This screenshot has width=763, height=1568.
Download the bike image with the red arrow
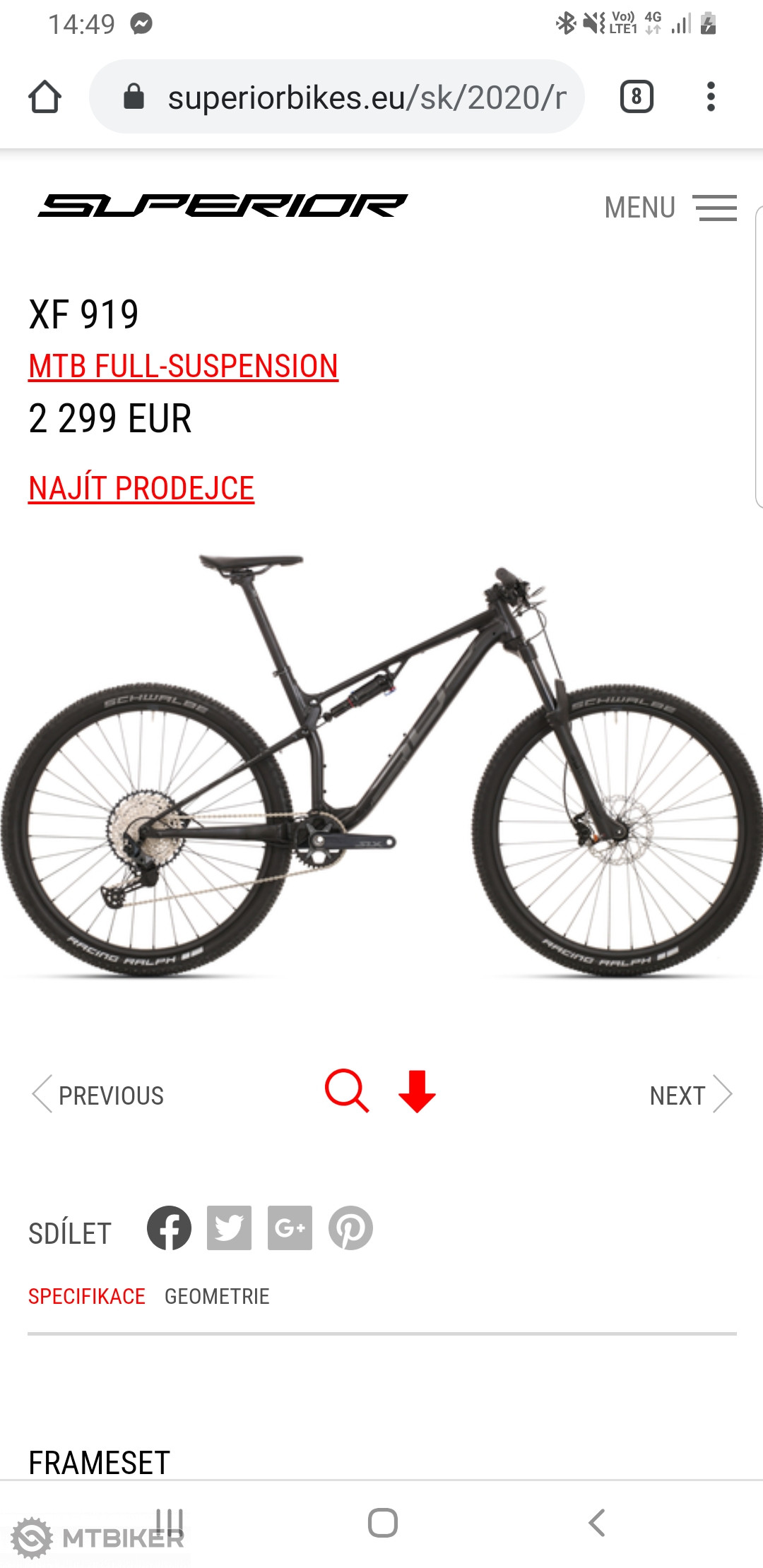(417, 1091)
